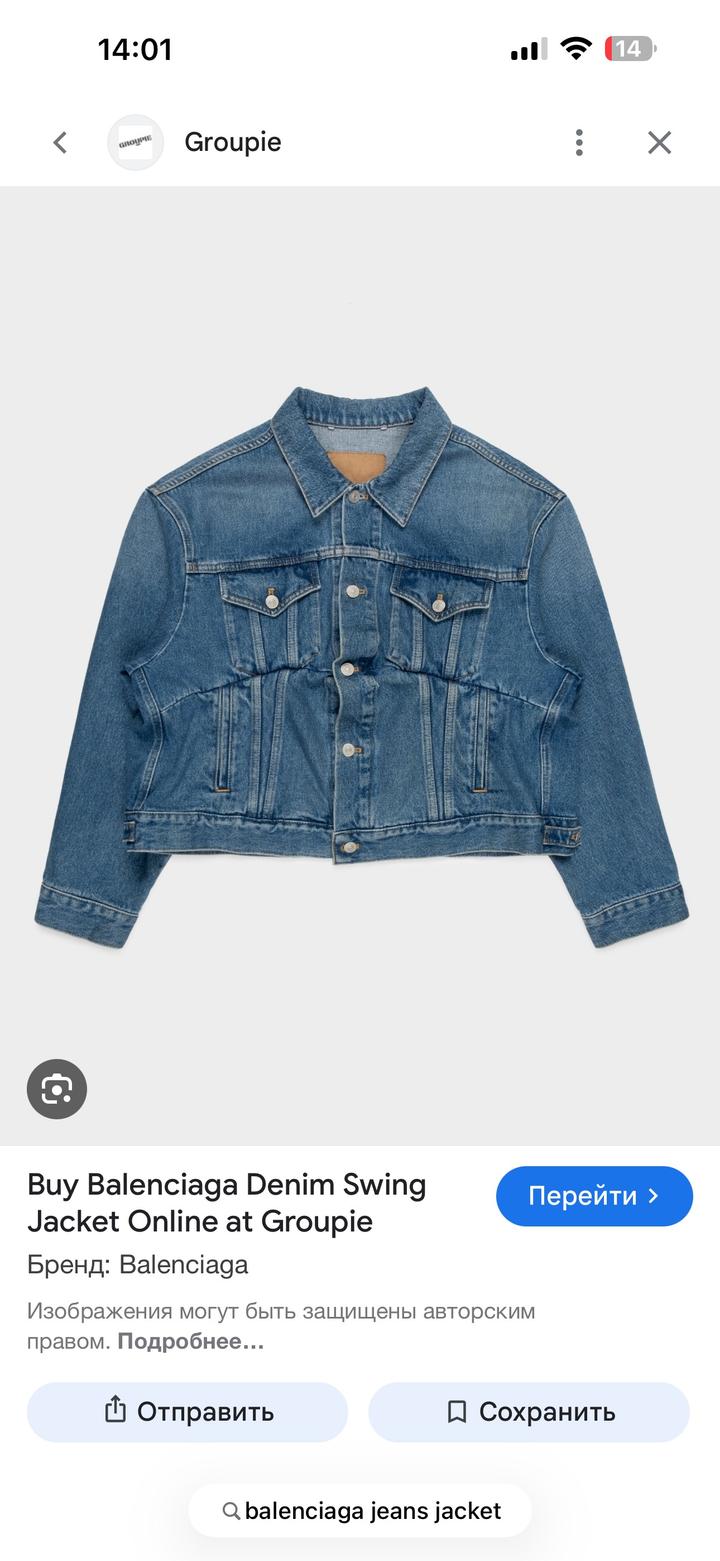Tap the blue Перейти button
720x1561 pixels.
coord(594,1196)
